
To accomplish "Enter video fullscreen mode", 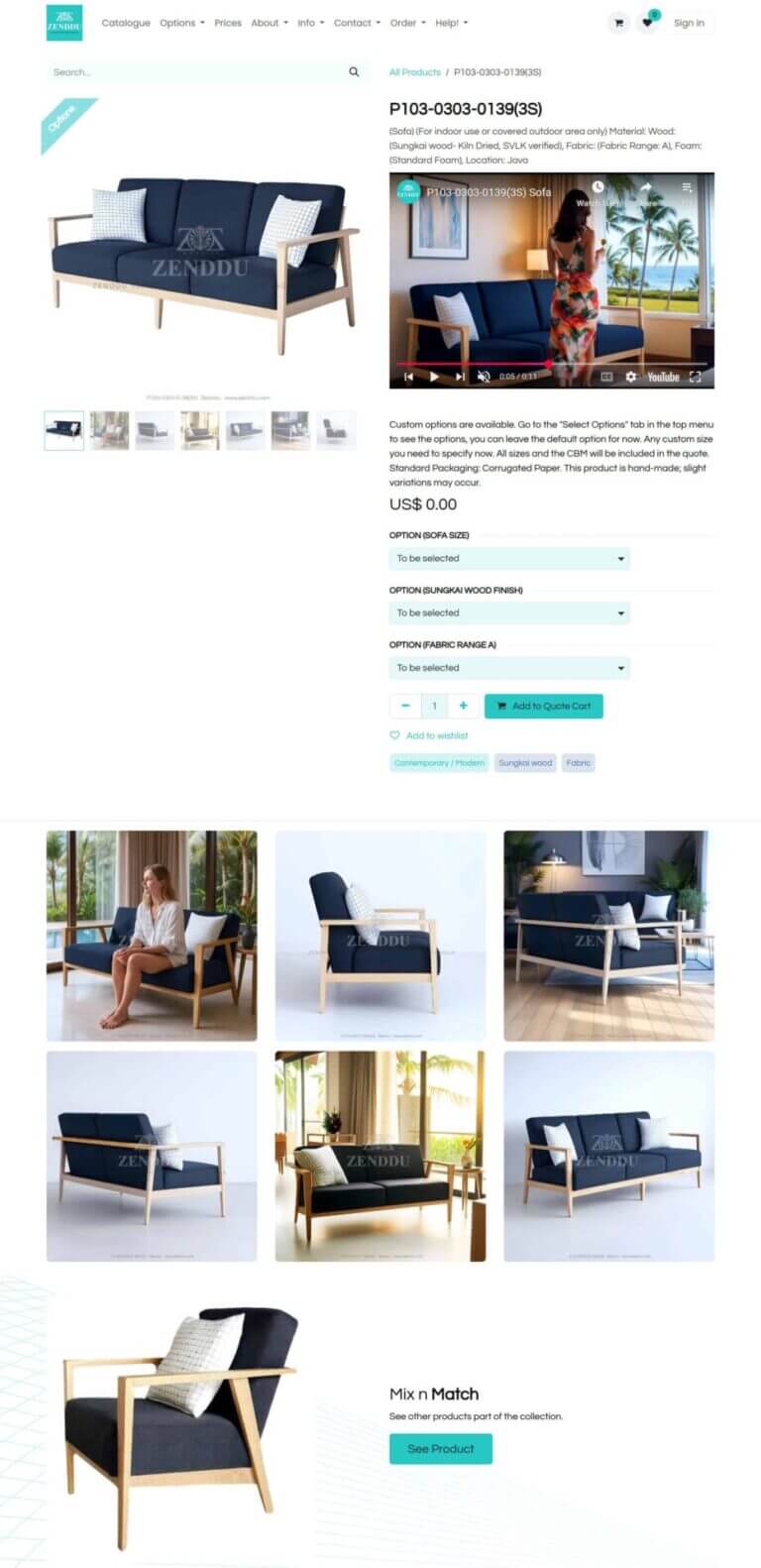I will (x=695, y=377).
